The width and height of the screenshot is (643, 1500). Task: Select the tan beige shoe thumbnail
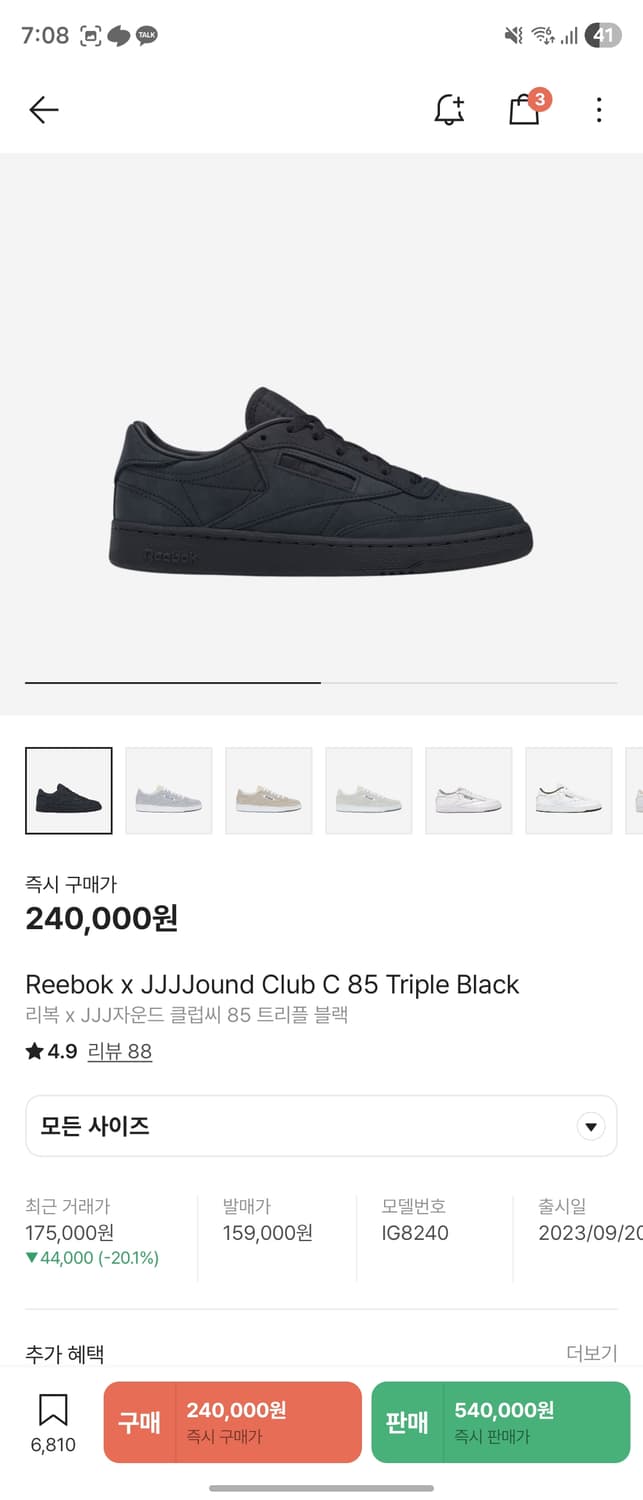(269, 790)
